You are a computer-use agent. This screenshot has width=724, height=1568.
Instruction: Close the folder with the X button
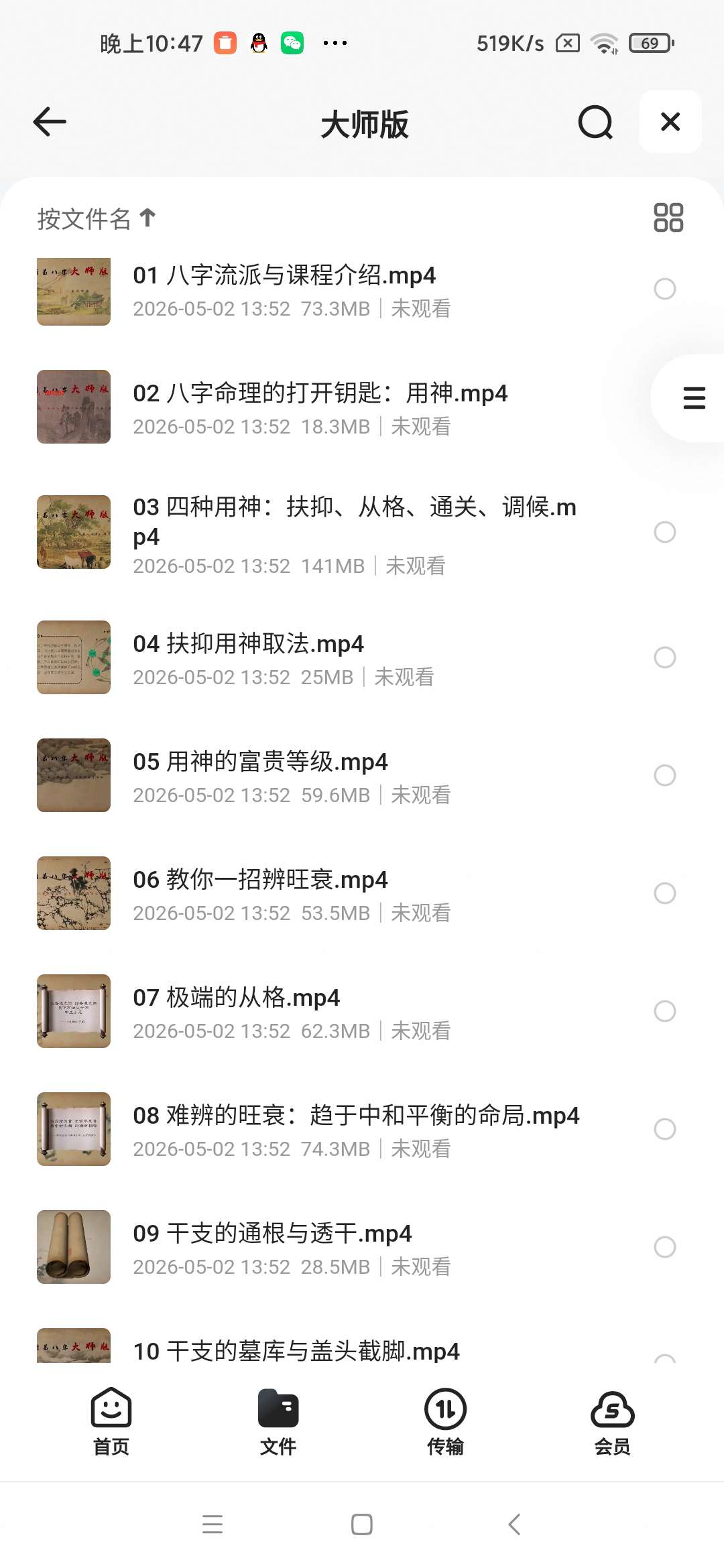tap(670, 122)
